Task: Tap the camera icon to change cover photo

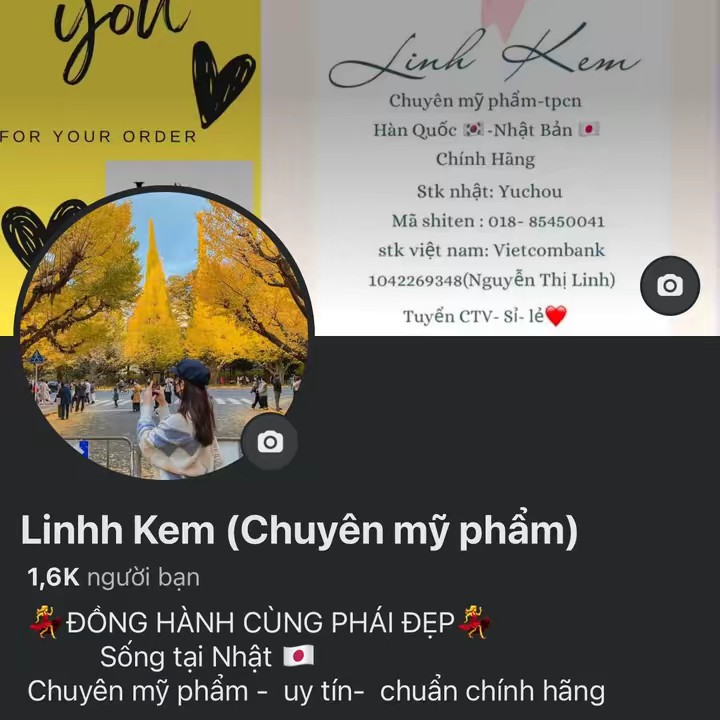Action: click(x=669, y=286)
